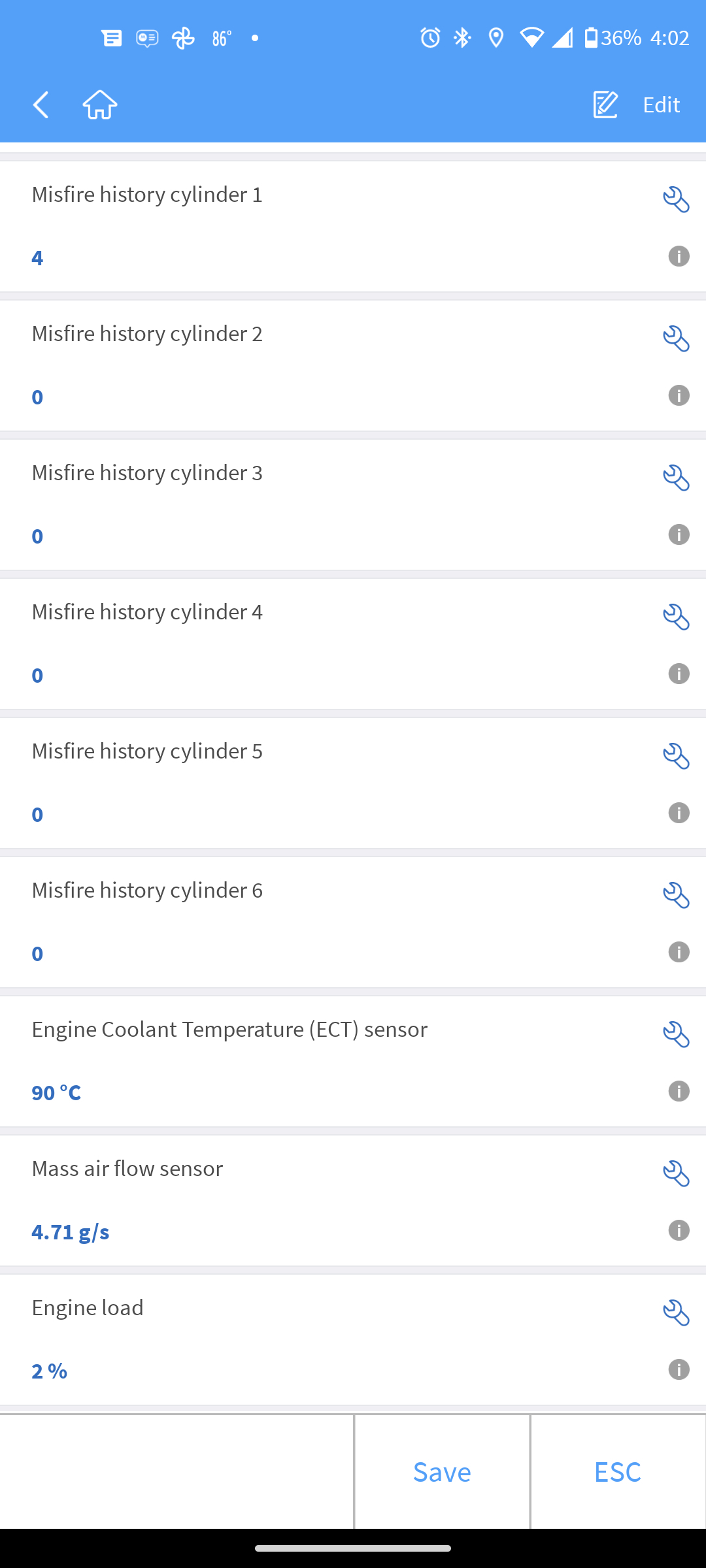Show info for Misfire history cylinder 2
The height and width of the screenshot is (1568, 706).
(x=679, y=395)
